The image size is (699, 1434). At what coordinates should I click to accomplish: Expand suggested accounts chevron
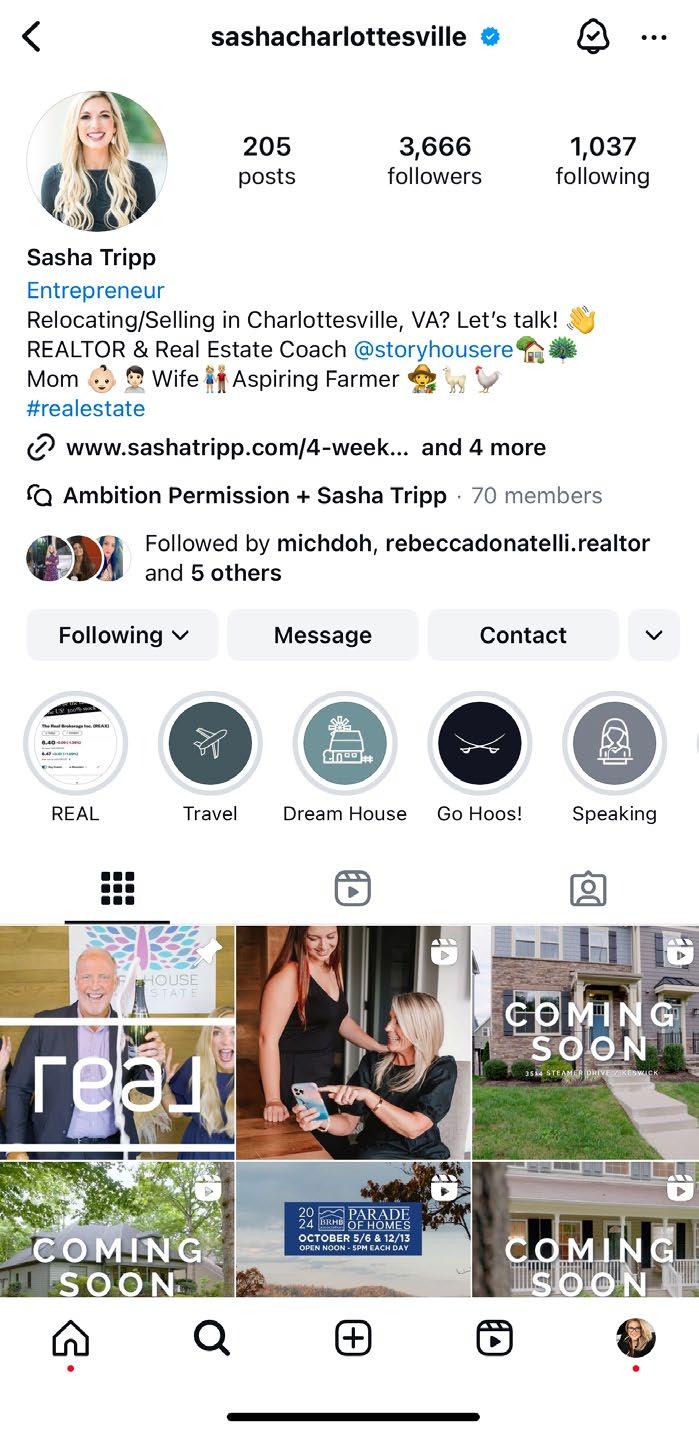(x=654, y=635)
